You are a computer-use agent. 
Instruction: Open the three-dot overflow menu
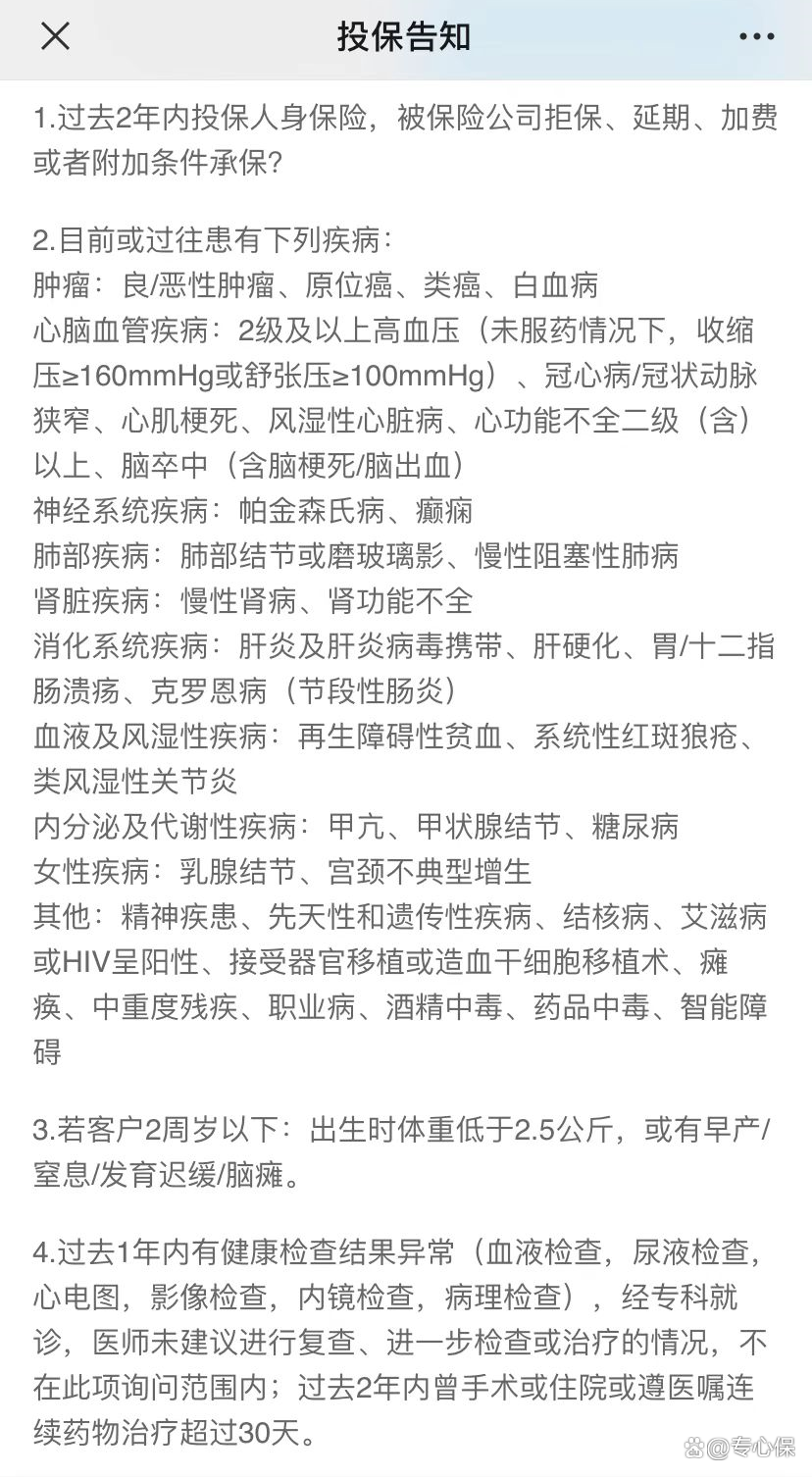pos(756,37)
